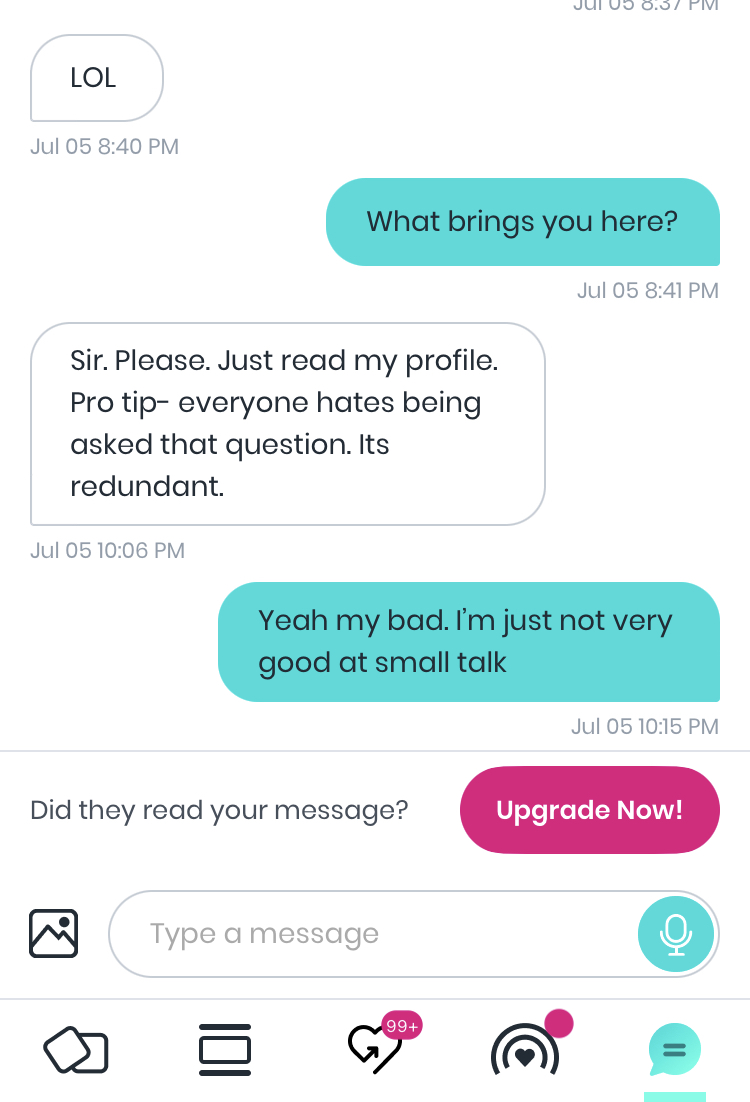
Task: Open the likes tab with 99+ badge
Action: point(376,1048)
